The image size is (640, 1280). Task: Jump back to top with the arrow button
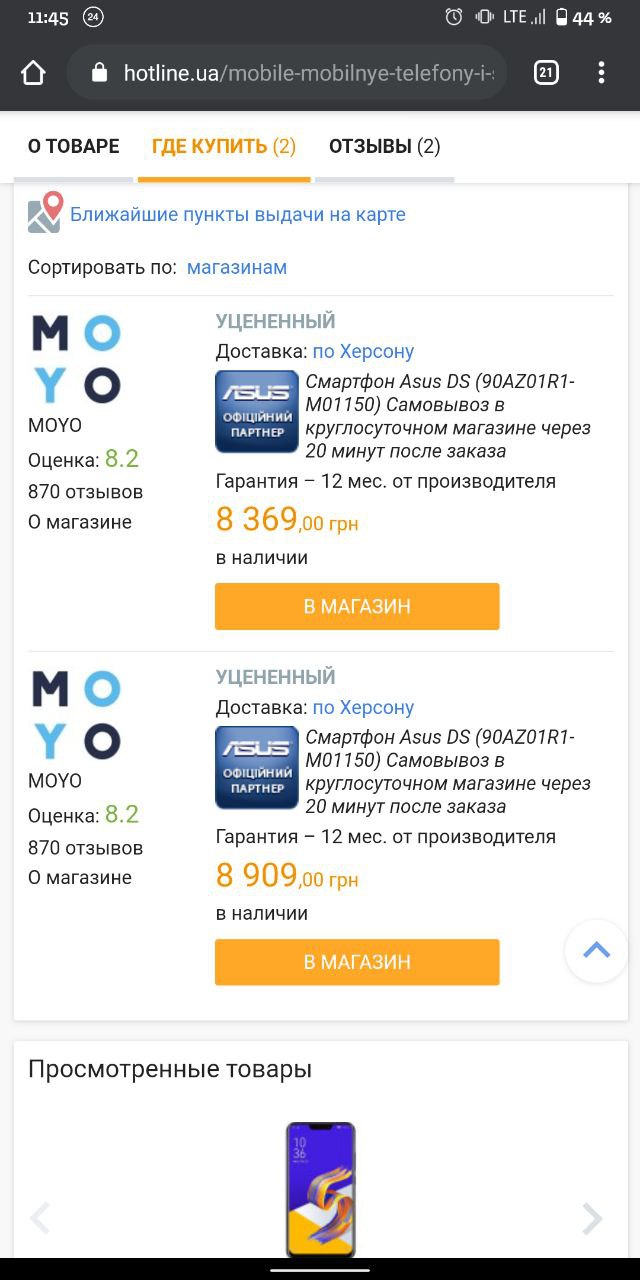click(x=596, y=950)
